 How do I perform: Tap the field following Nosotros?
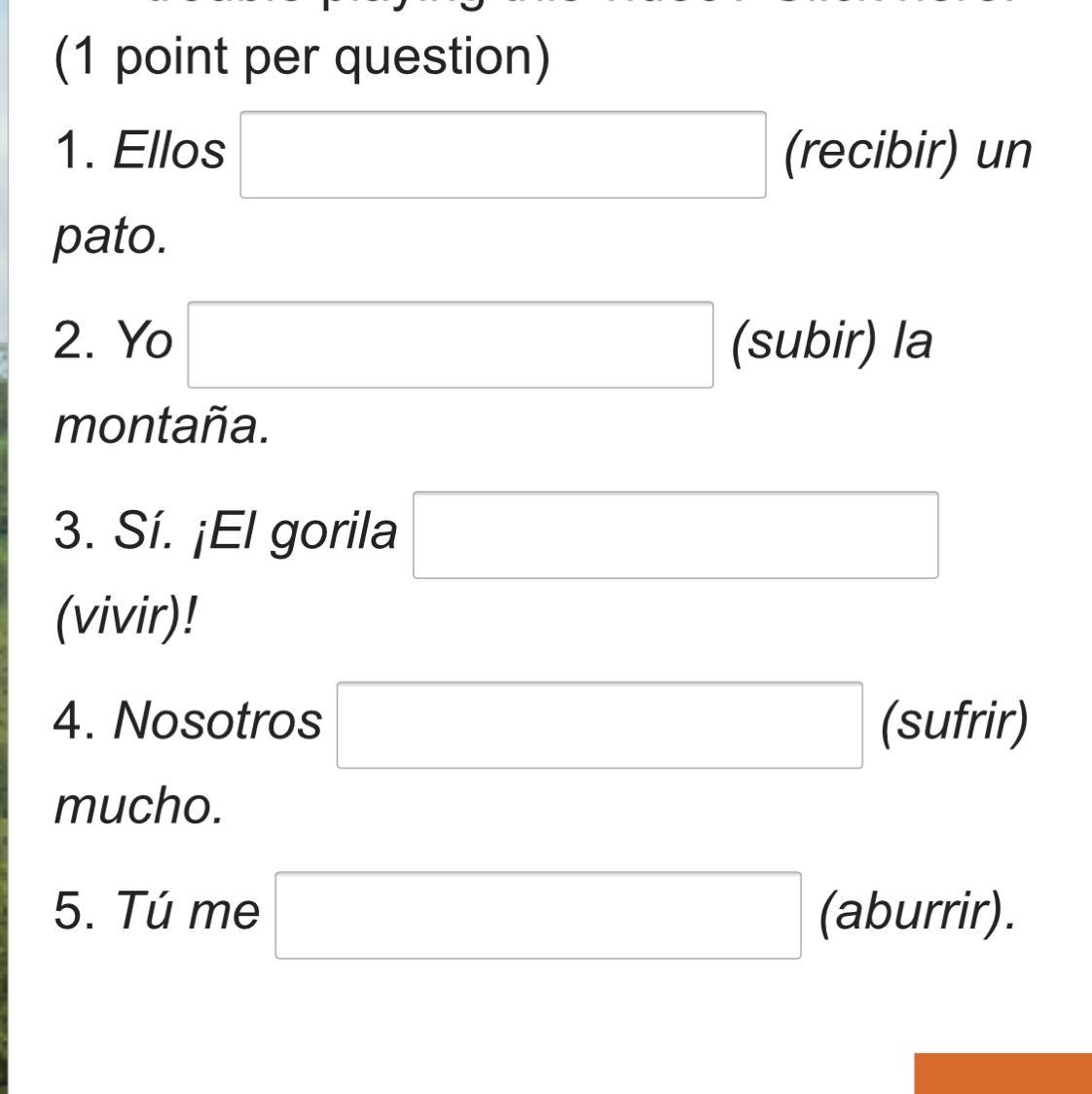click(x=600, y=725)
